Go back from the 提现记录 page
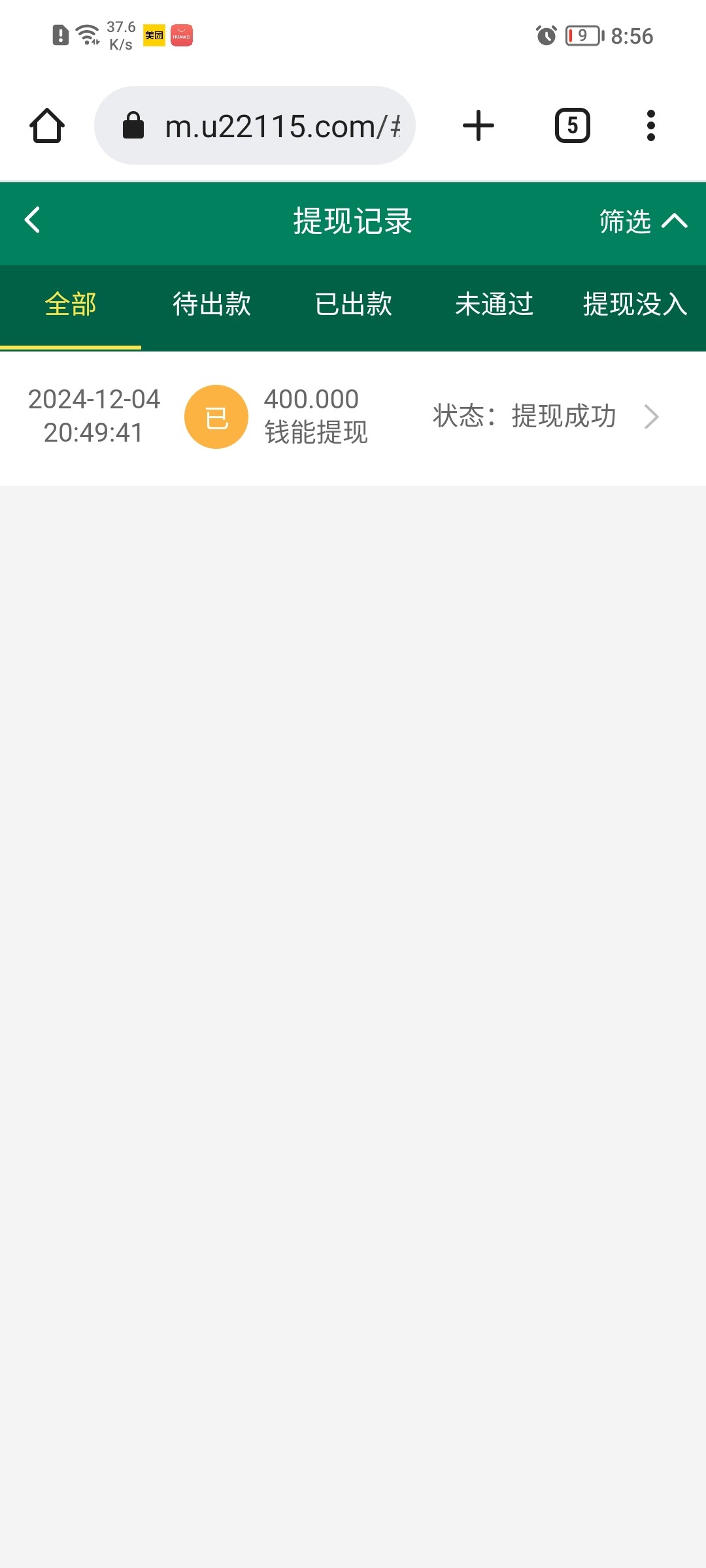This screenshot has height=1568, width=706. click(33, 220)
